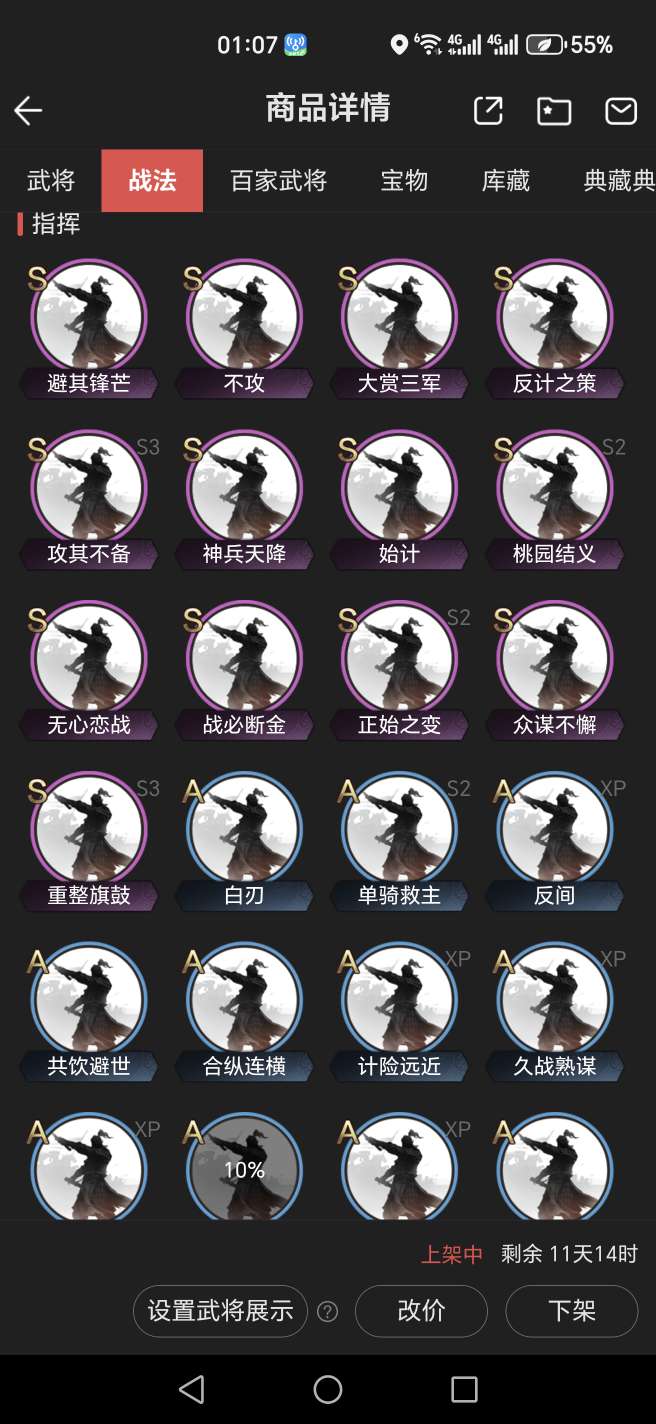Open the favorites folder icon
Viewport: 656px width, 1424px height.
554,110
